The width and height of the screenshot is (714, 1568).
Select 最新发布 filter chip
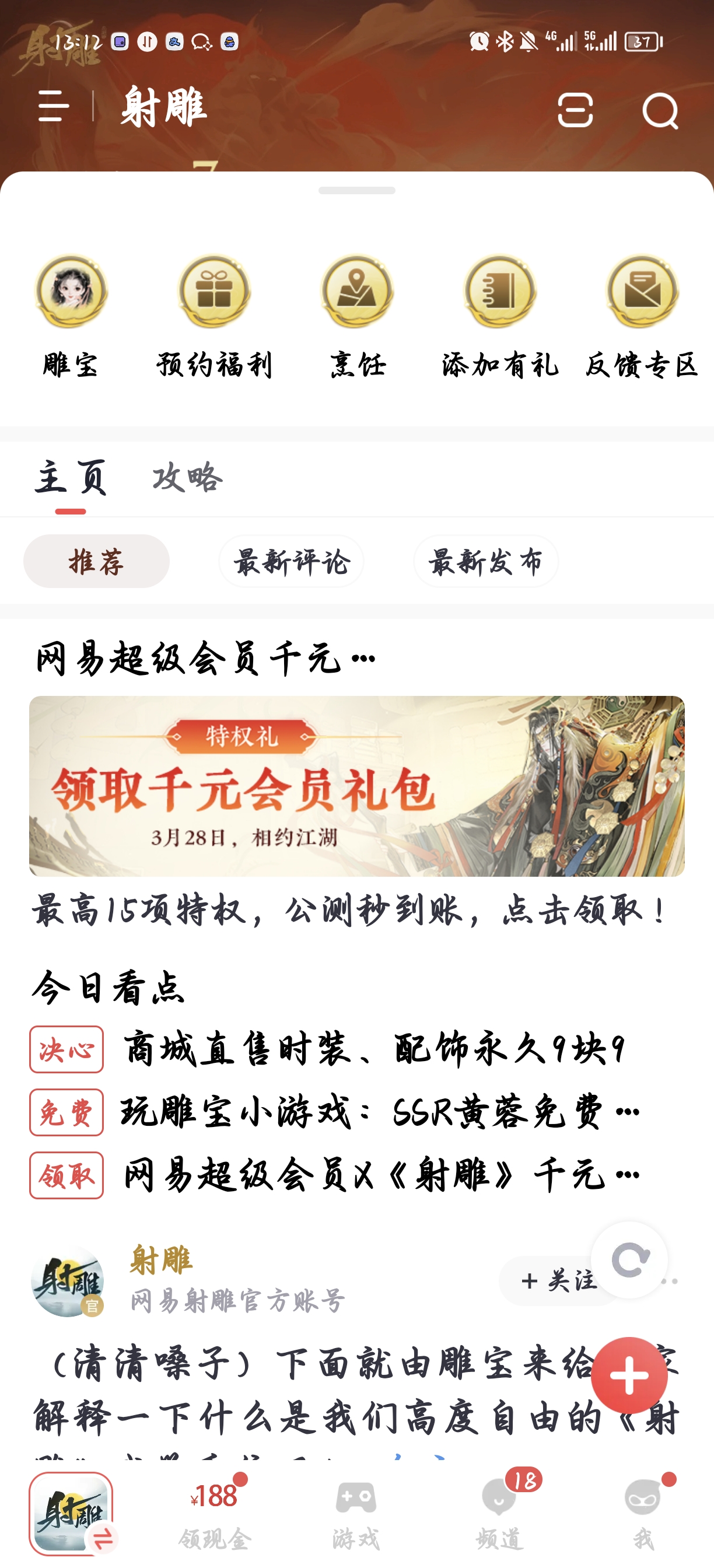coord(485,561)
